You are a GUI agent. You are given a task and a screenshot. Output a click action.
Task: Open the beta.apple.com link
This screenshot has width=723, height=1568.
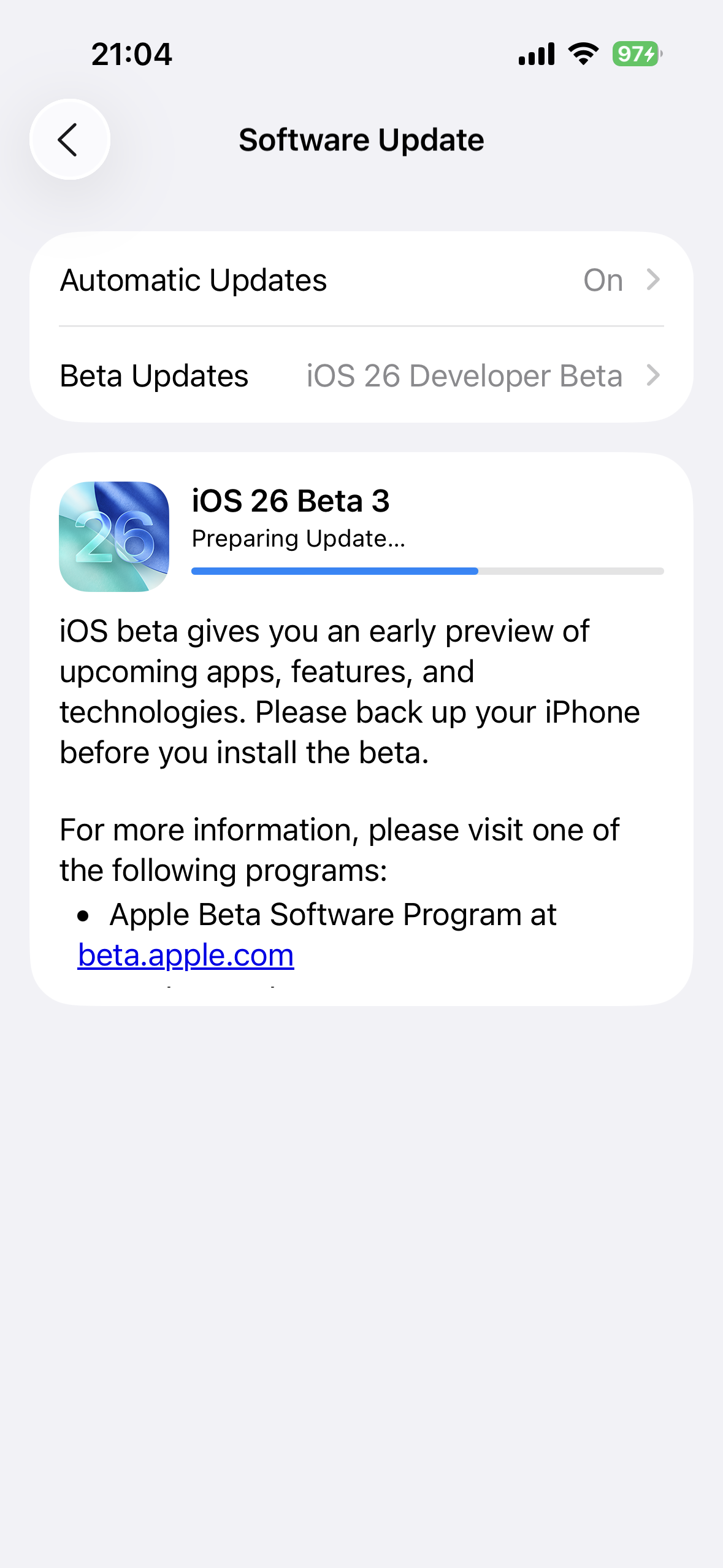(186, 955)
